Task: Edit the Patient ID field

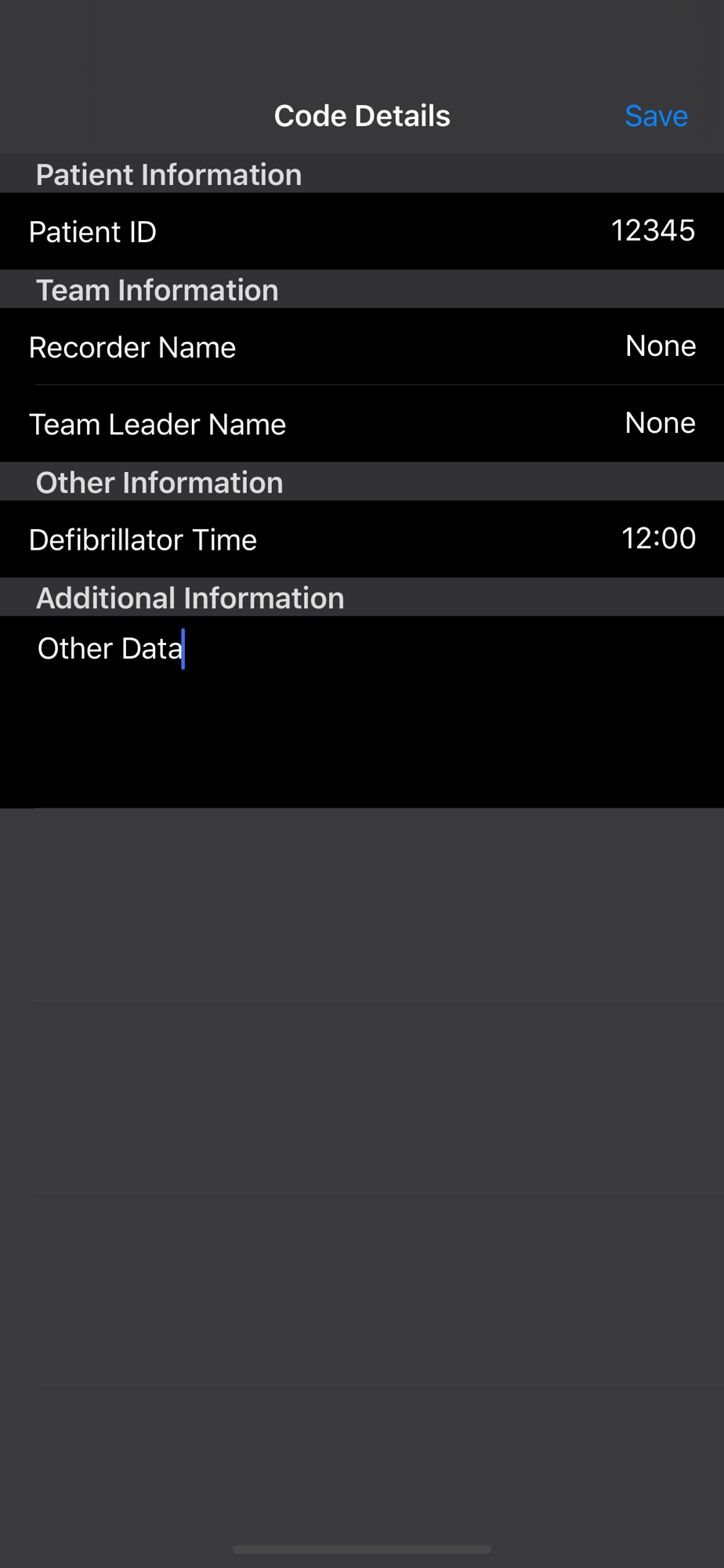Action: click(362, 231)
